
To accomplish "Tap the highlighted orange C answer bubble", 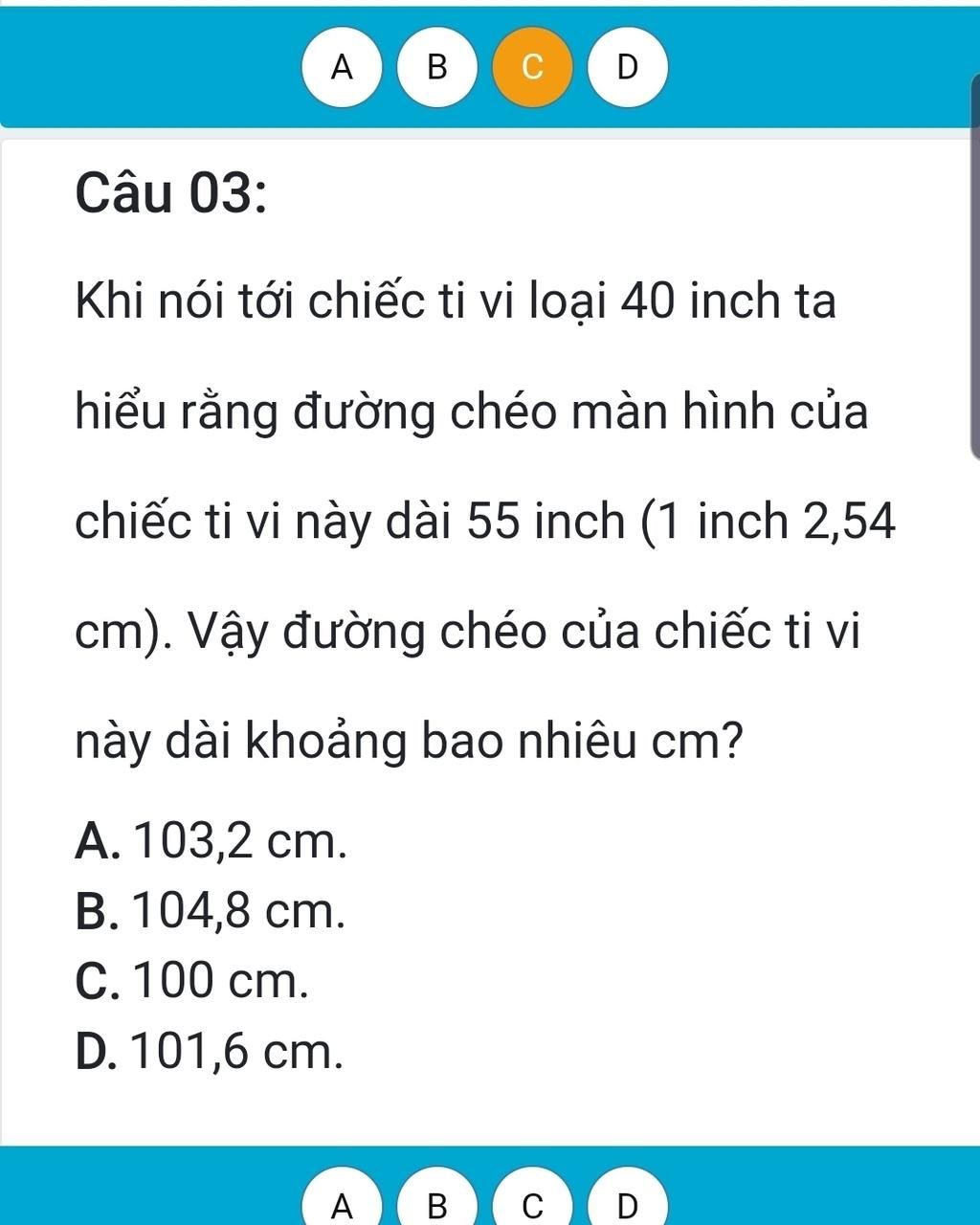I will 532,67.
